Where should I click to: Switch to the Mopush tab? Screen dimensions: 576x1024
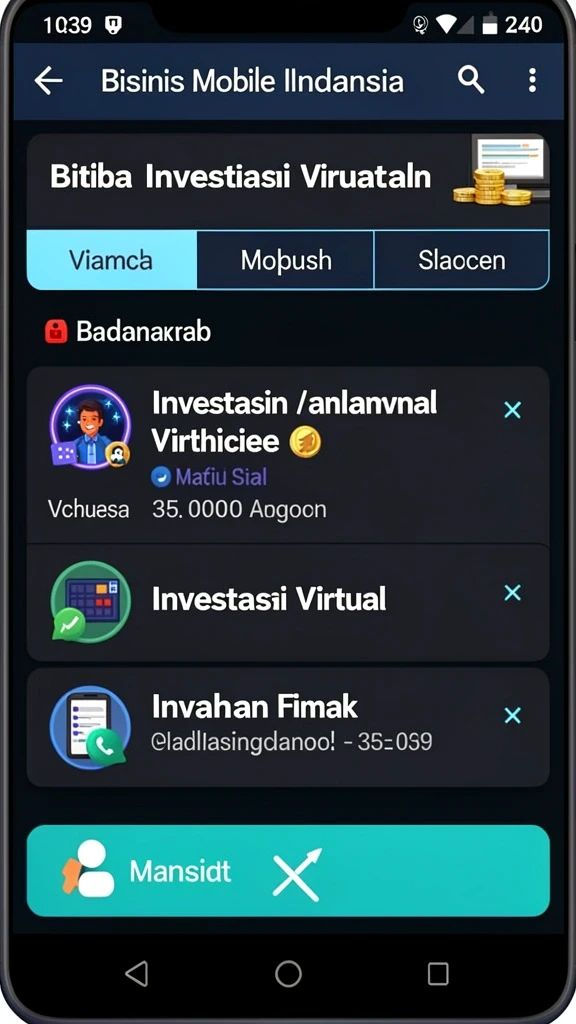point(285,260)
